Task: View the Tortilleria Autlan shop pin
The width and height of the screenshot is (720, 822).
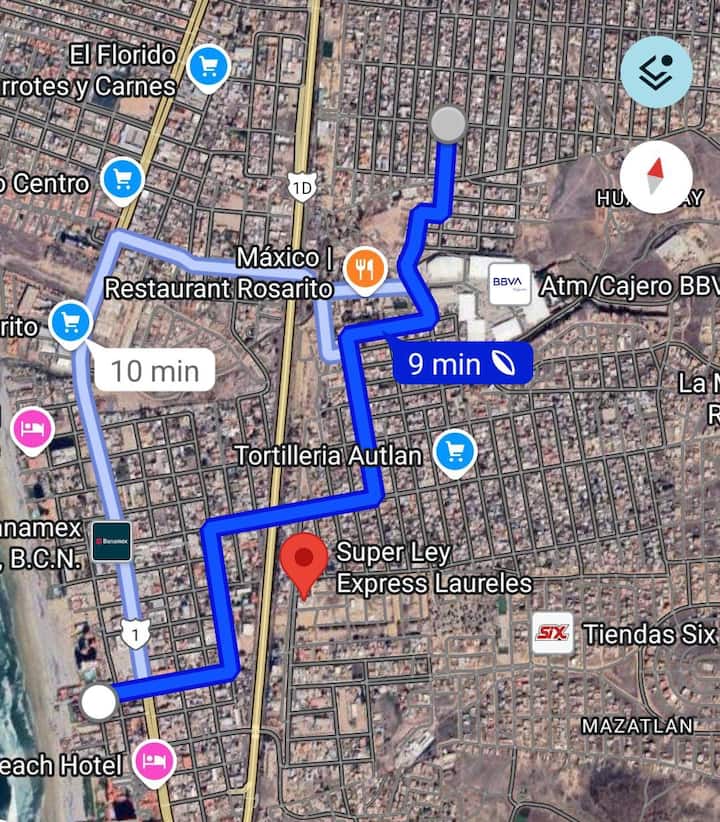Action: tap(456, 453)
